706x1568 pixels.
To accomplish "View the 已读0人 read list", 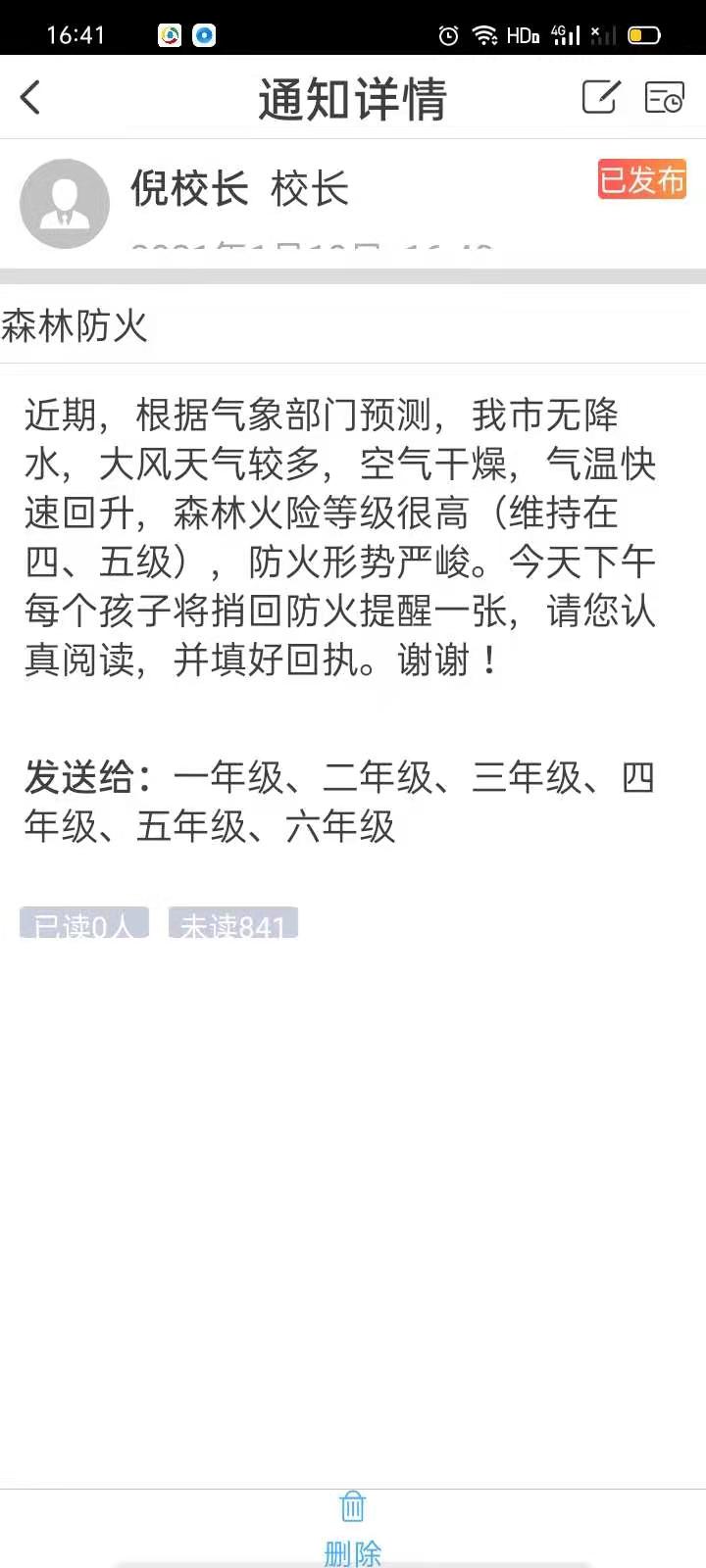I will click(84, 923).
